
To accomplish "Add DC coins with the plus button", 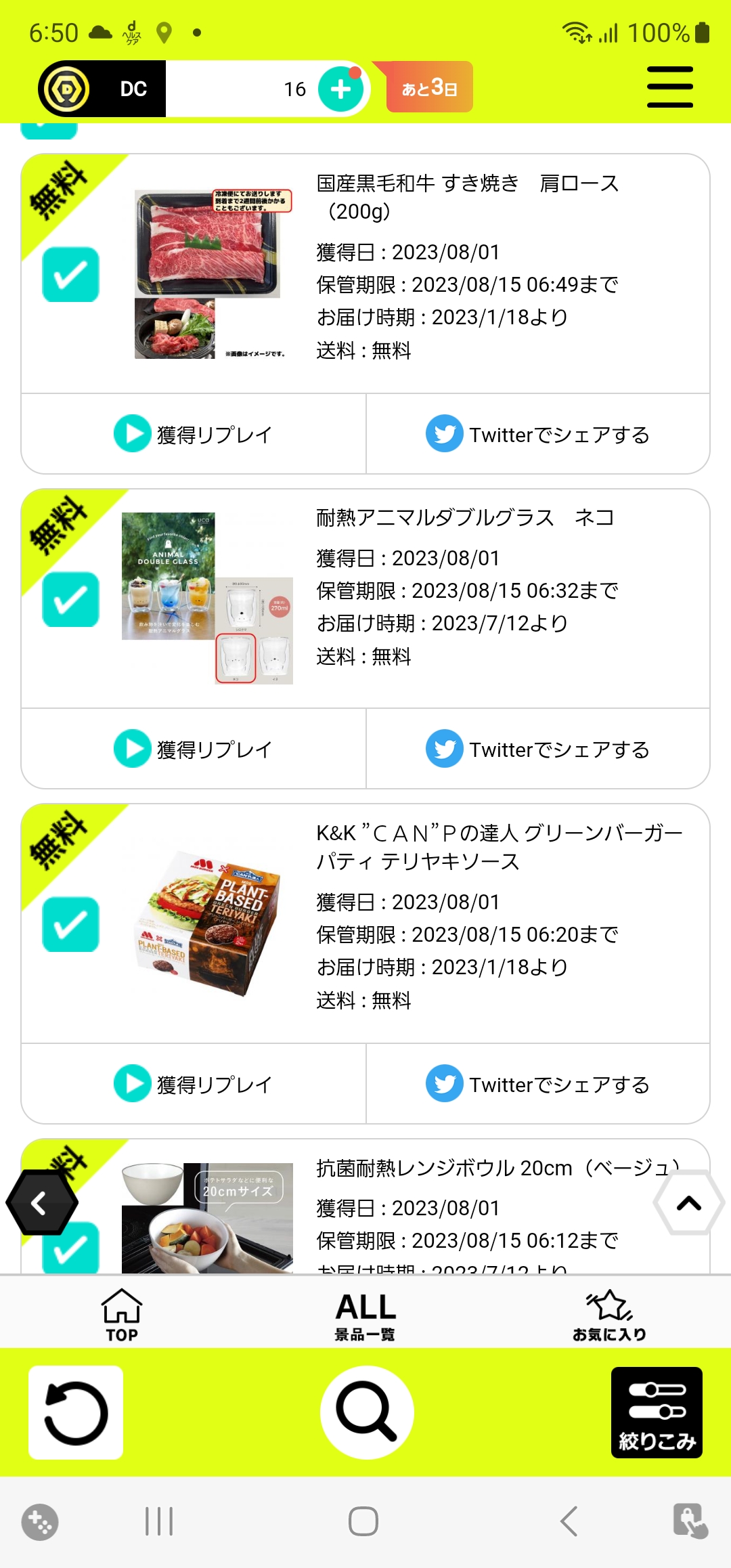I will click(340, 89).
